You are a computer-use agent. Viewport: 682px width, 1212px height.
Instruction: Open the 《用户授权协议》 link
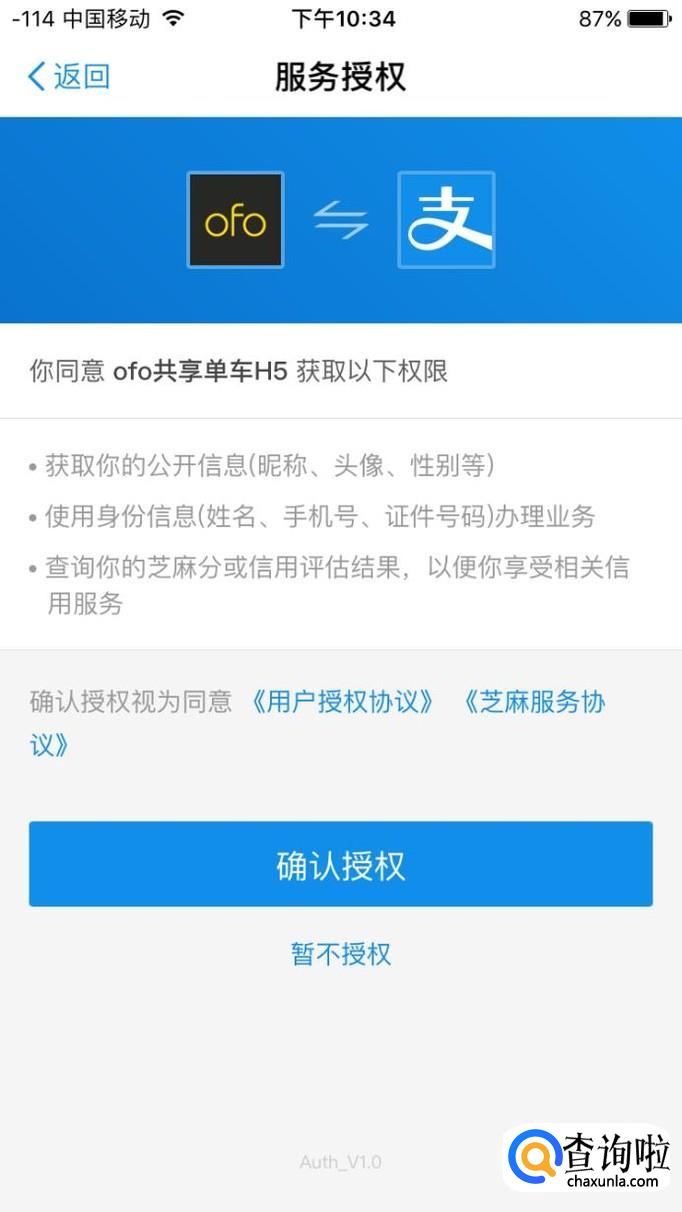341,702
